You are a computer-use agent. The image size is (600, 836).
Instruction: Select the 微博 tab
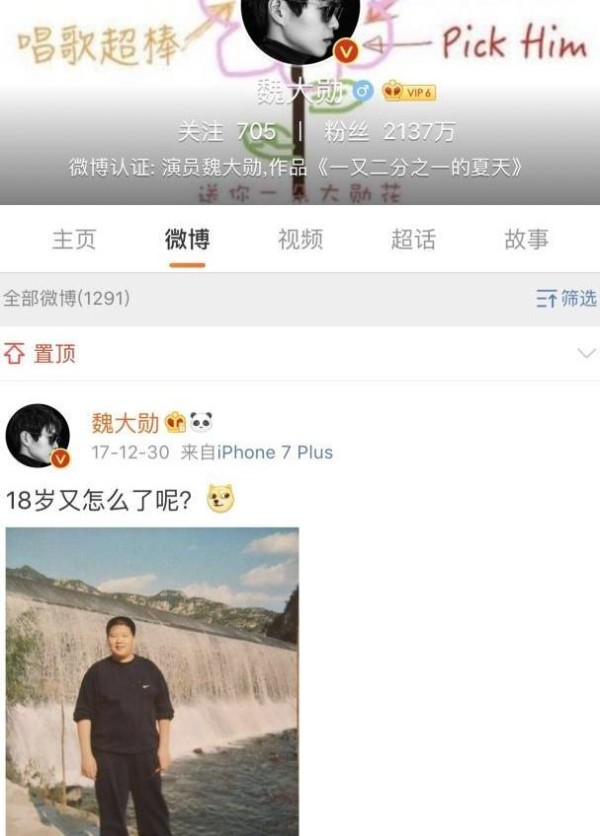[187, 240]
